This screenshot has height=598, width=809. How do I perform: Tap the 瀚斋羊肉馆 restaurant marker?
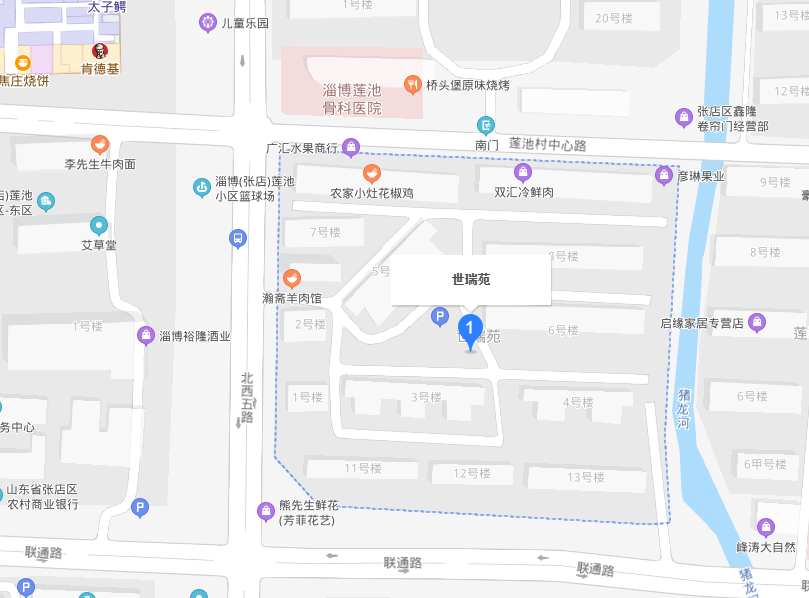point(292,278)
